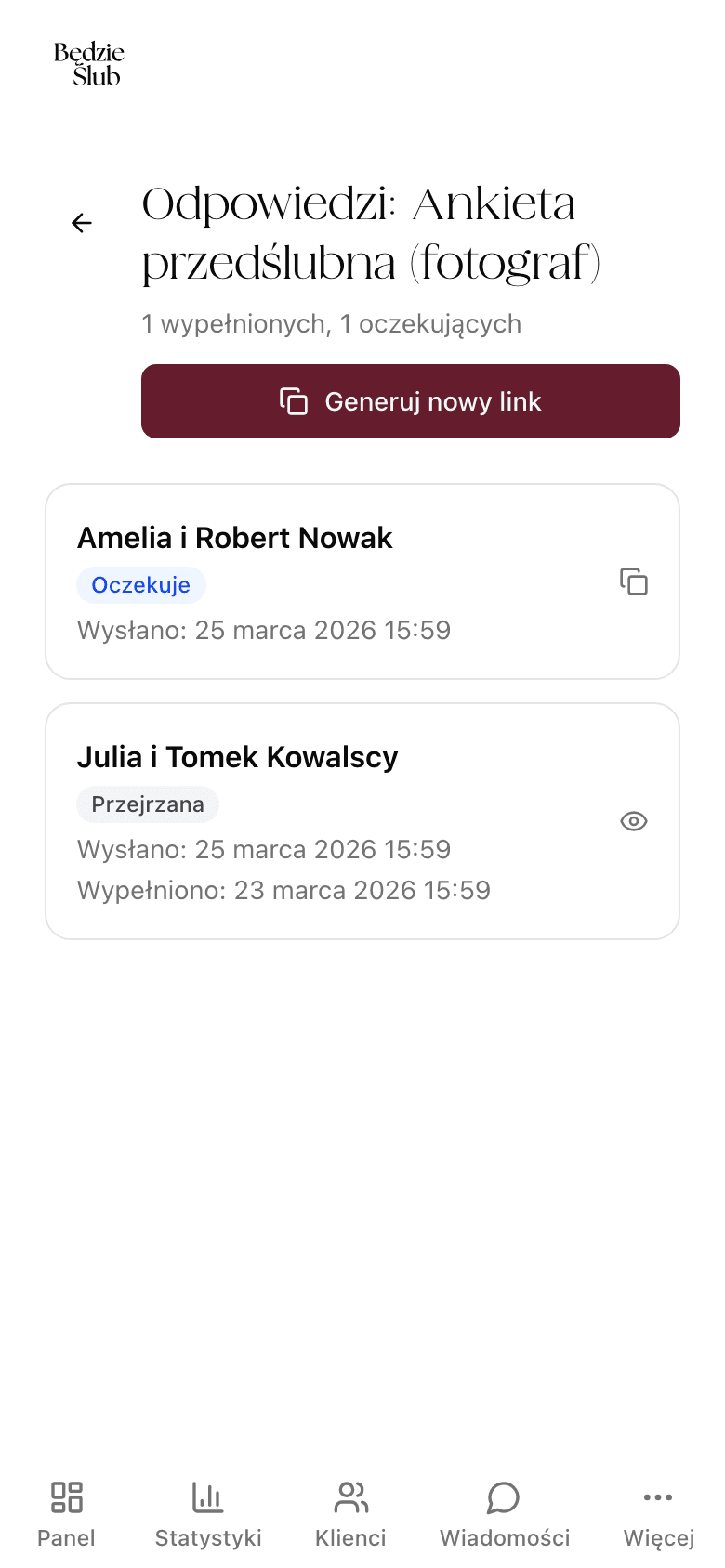Select the Przejrzana status badge
Screen dimensions: 725x1568
click(x=147, y=804)
